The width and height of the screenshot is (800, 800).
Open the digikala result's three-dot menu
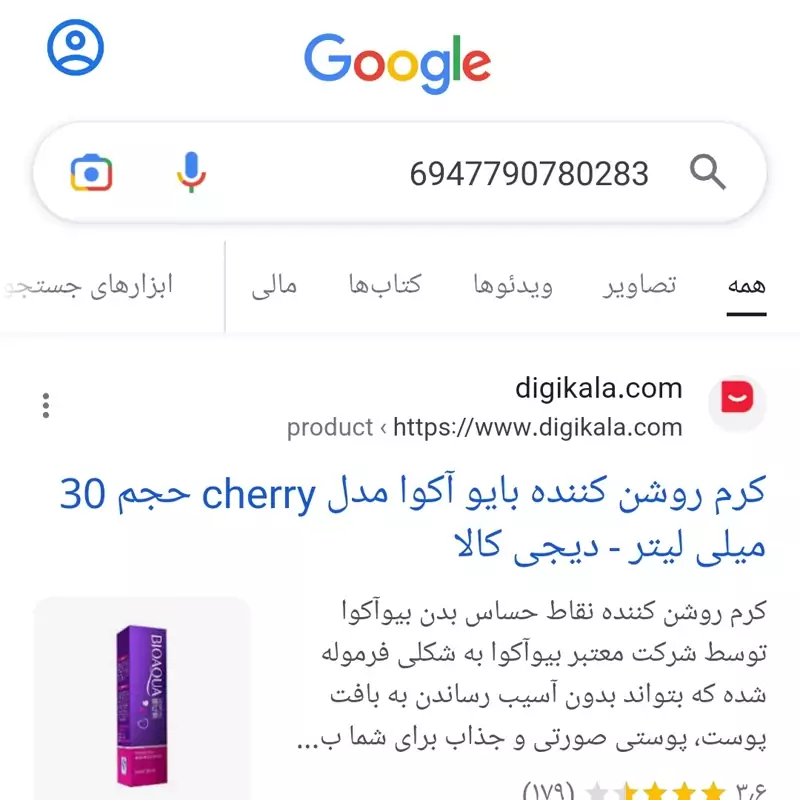[x=46, y=406]
